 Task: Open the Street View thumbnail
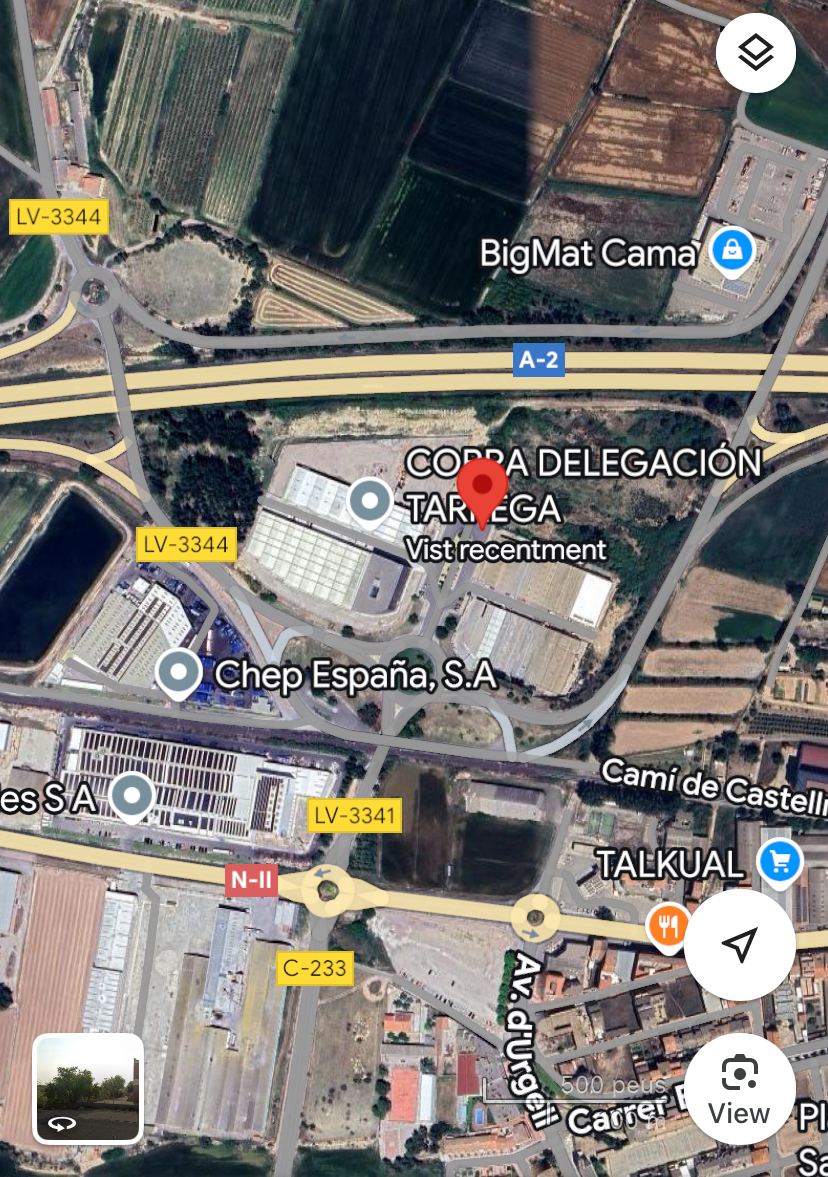[x=88, y=1088]
